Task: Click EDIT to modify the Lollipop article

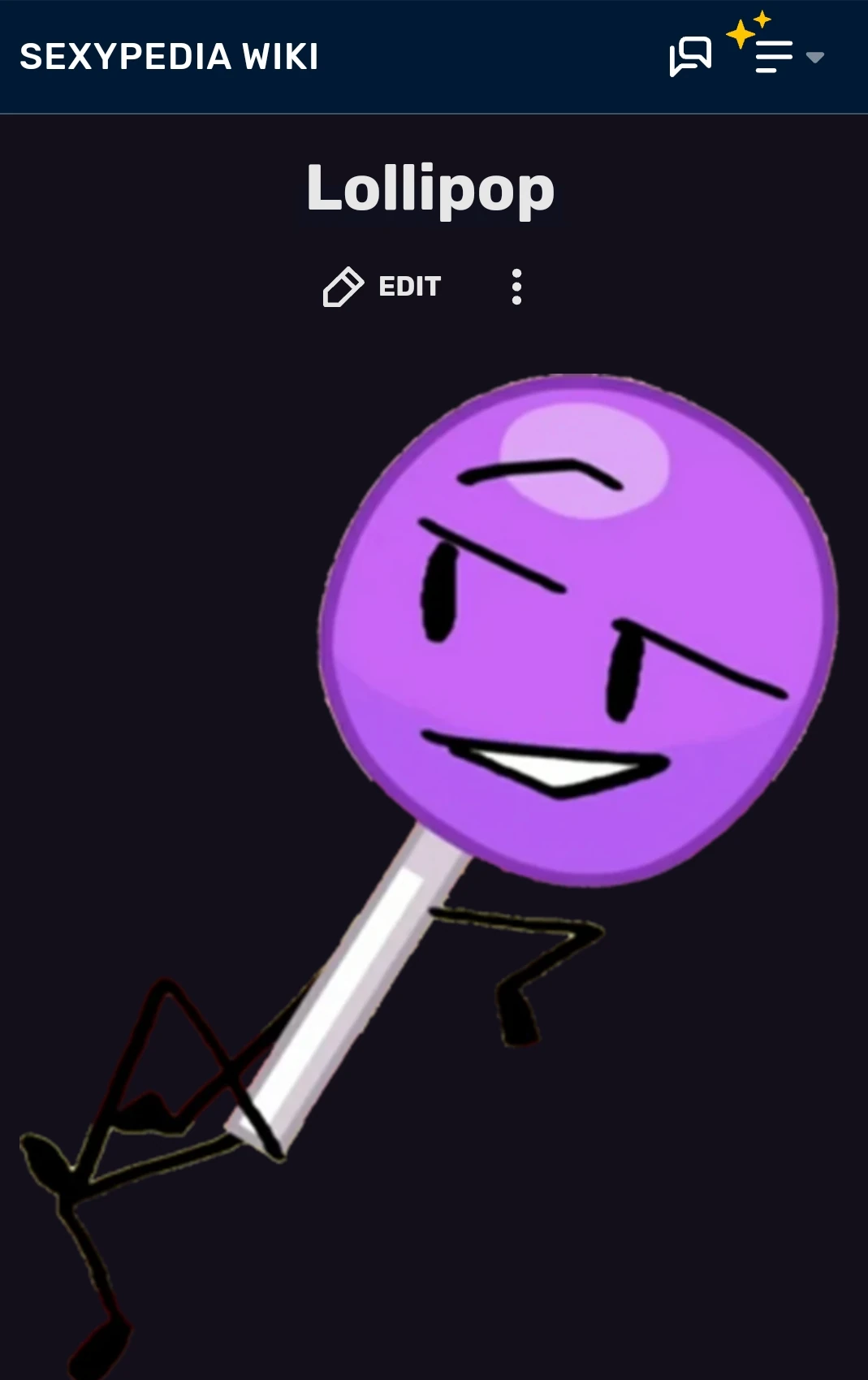Action: coord(409,286)
